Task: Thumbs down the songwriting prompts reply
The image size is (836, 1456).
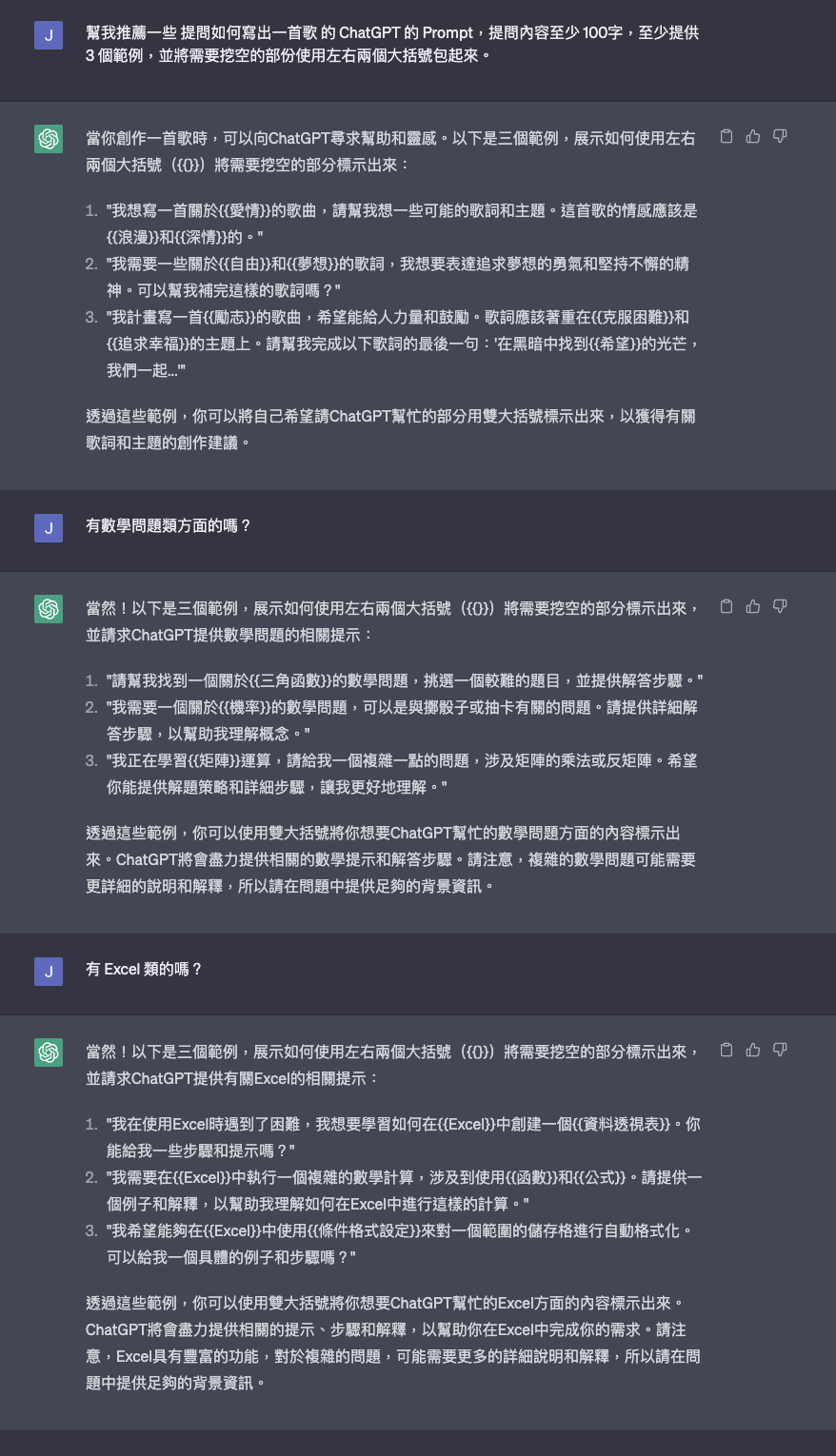Action: coord(780,136)
